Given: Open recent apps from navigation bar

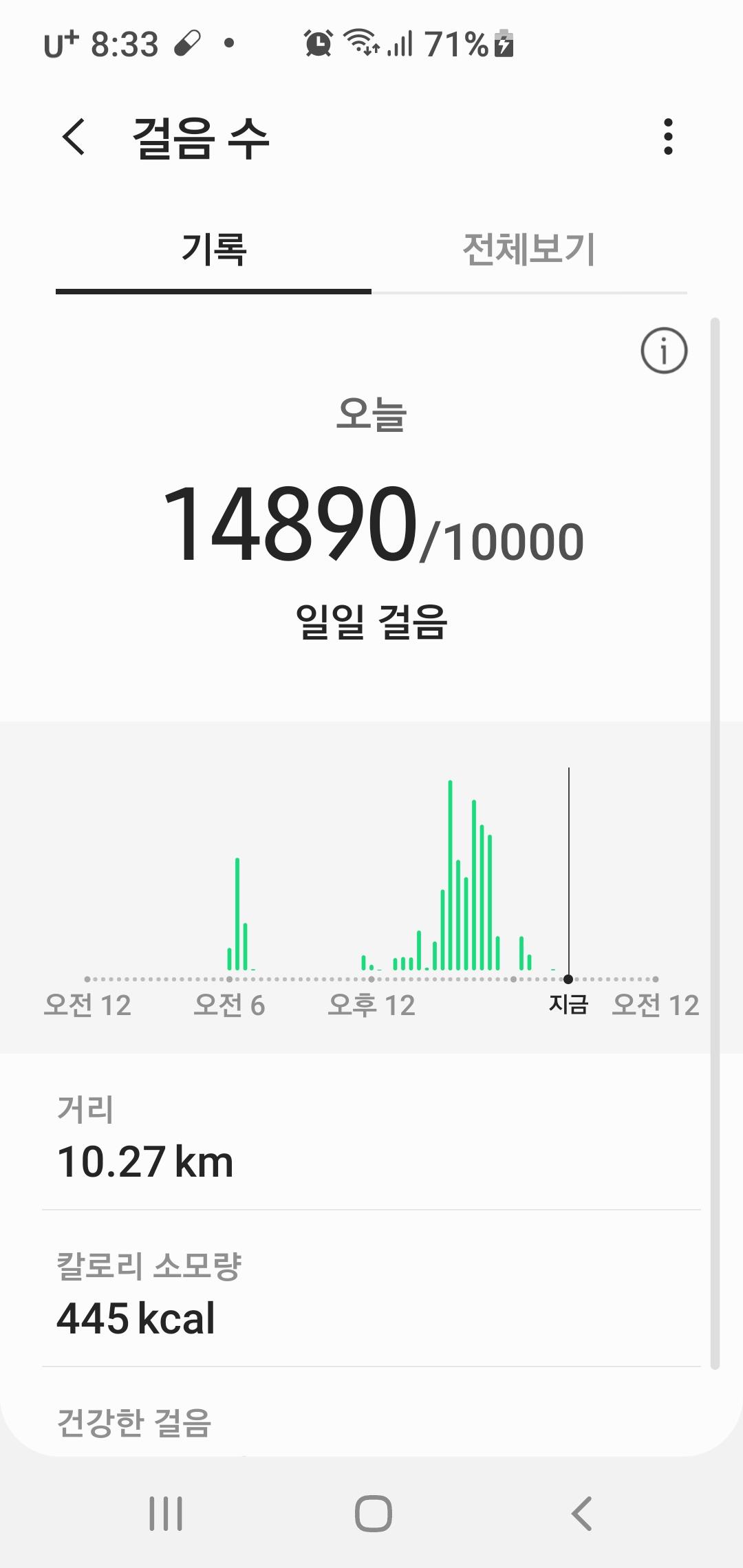Looking at the screenshot, I should click(166, 1514).
